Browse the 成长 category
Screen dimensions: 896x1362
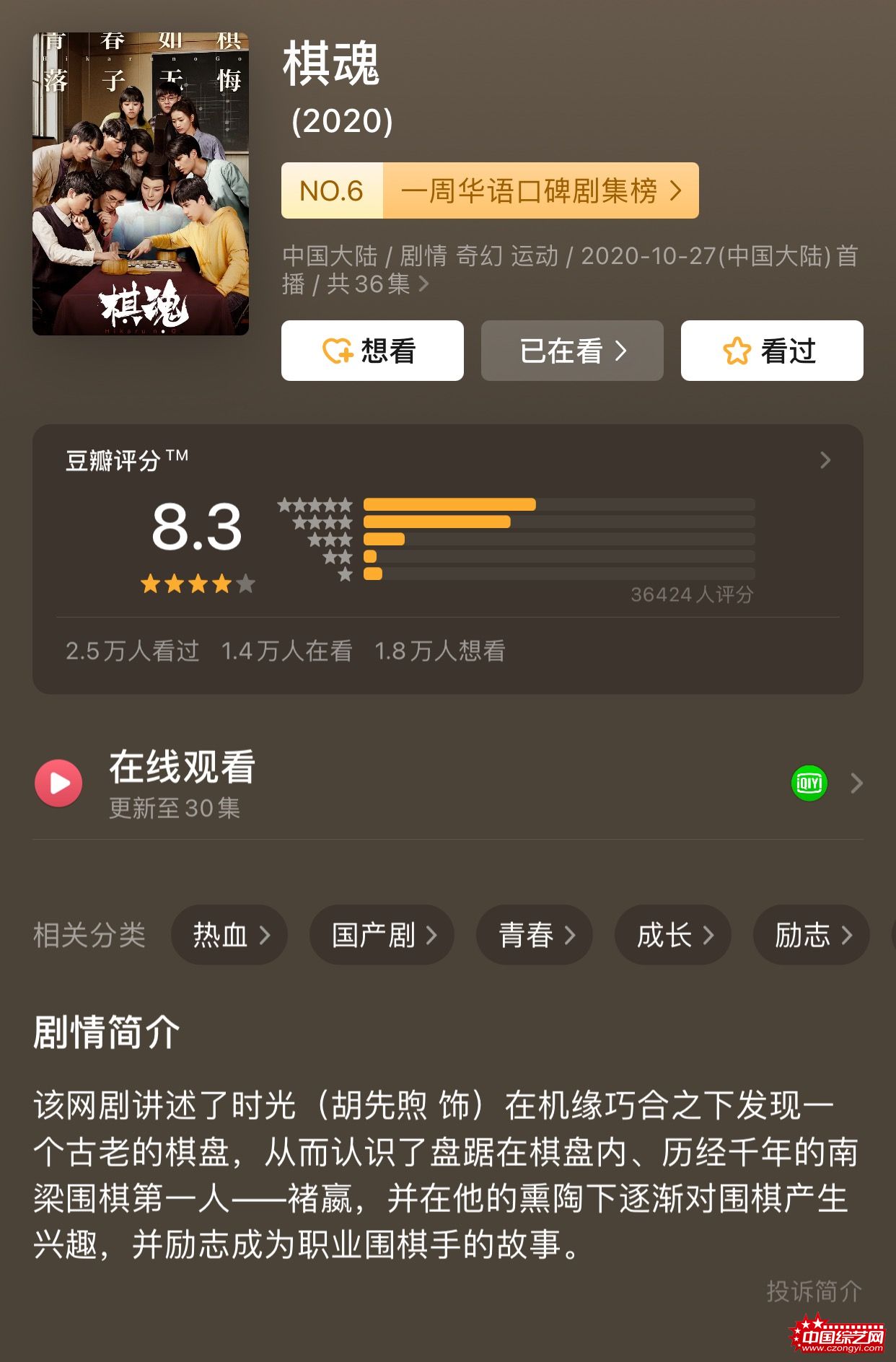(673, 935)
